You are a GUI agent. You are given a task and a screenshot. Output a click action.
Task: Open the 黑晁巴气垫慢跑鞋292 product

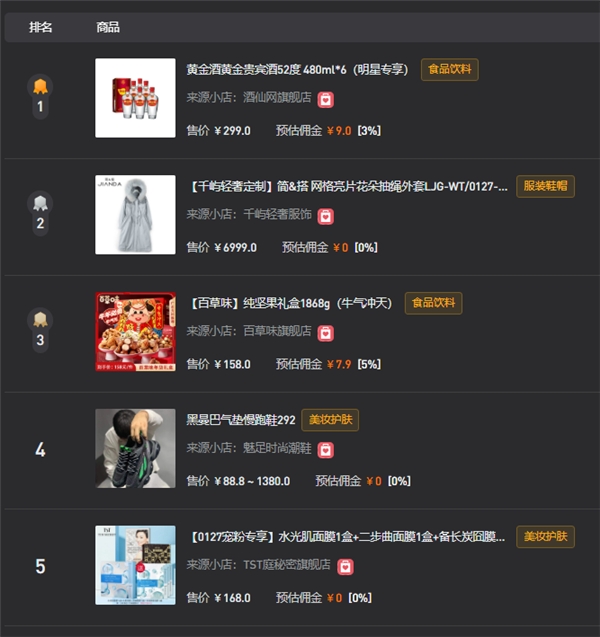click(241, 420)
